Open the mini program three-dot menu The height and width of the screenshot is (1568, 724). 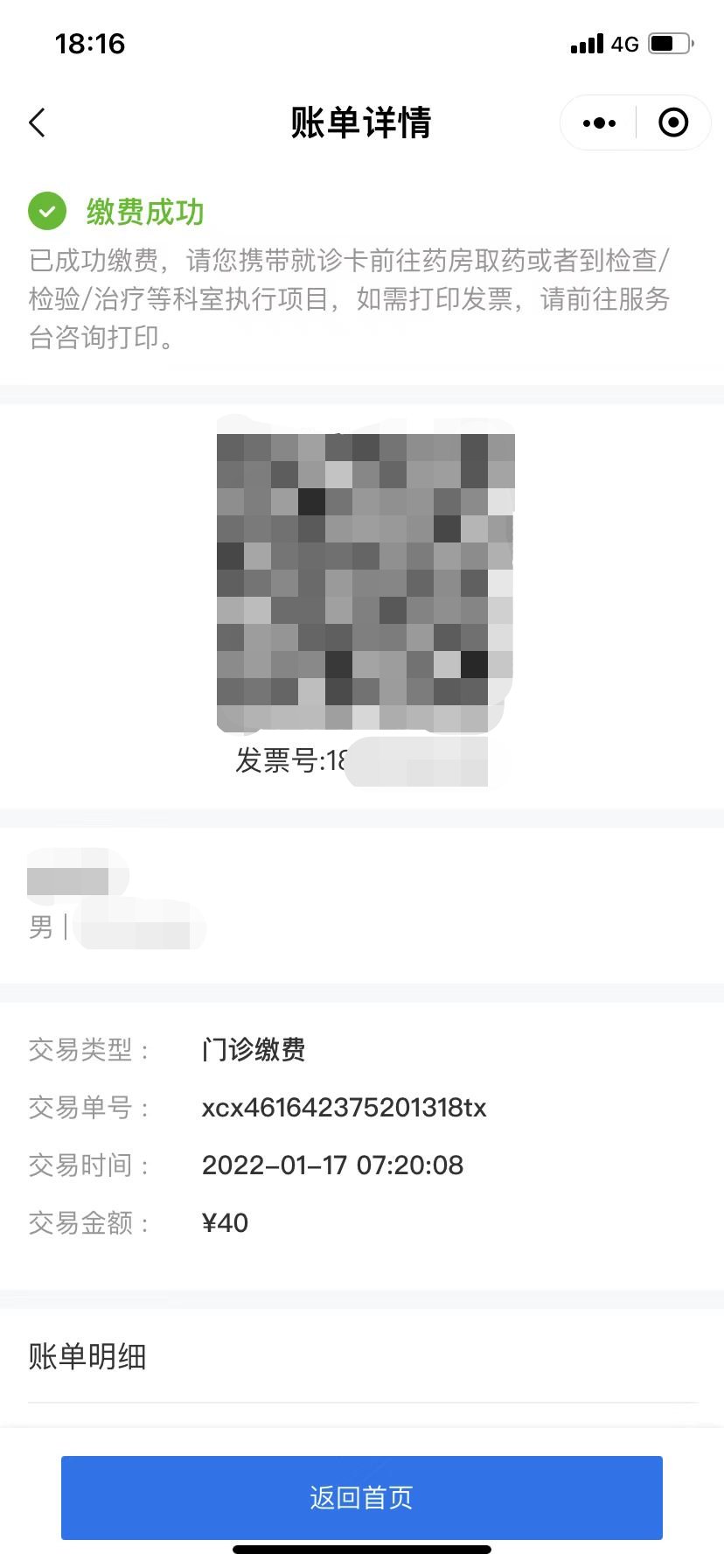point(599,122)
